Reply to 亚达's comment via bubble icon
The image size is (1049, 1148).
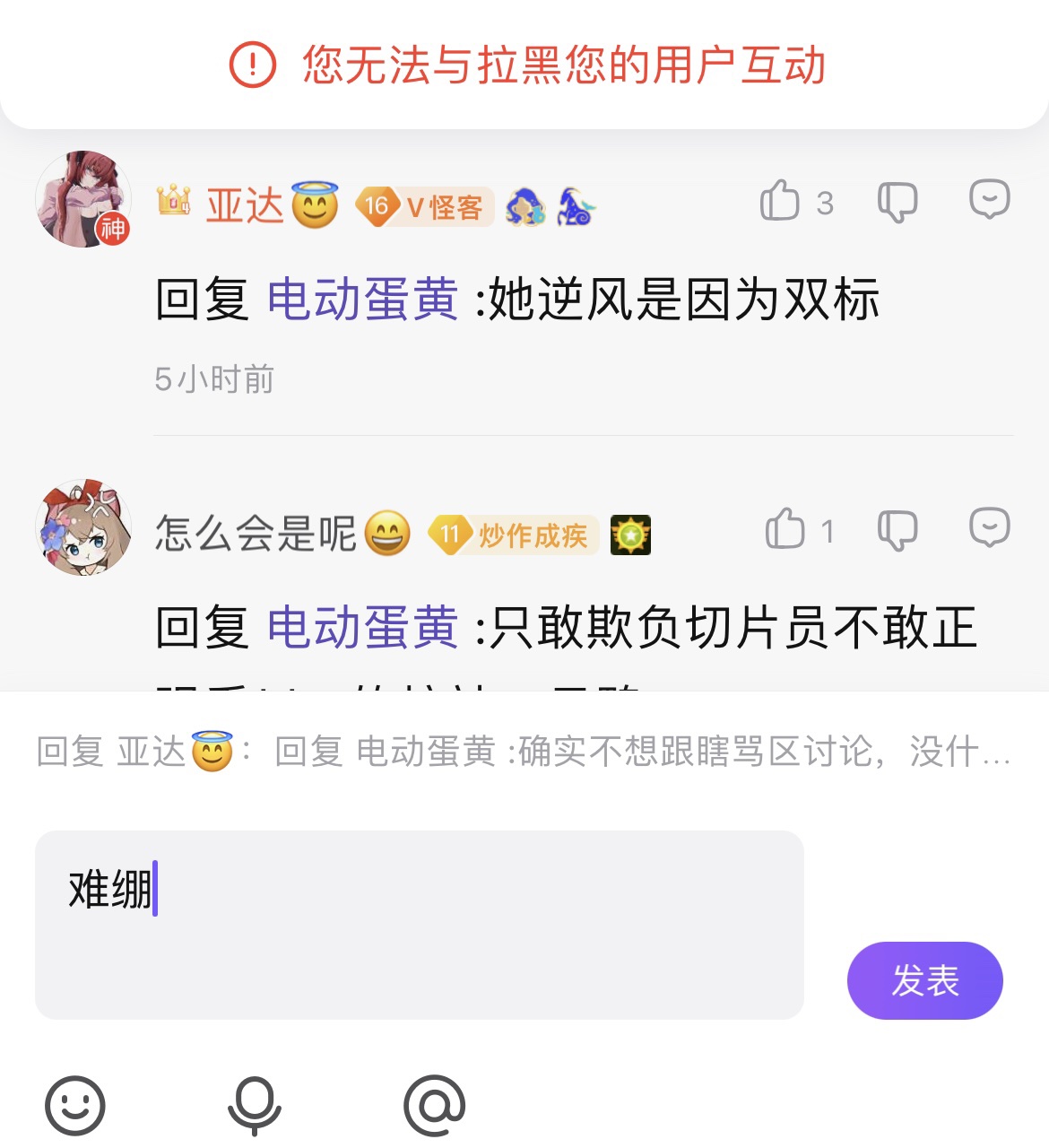[989, 199]
